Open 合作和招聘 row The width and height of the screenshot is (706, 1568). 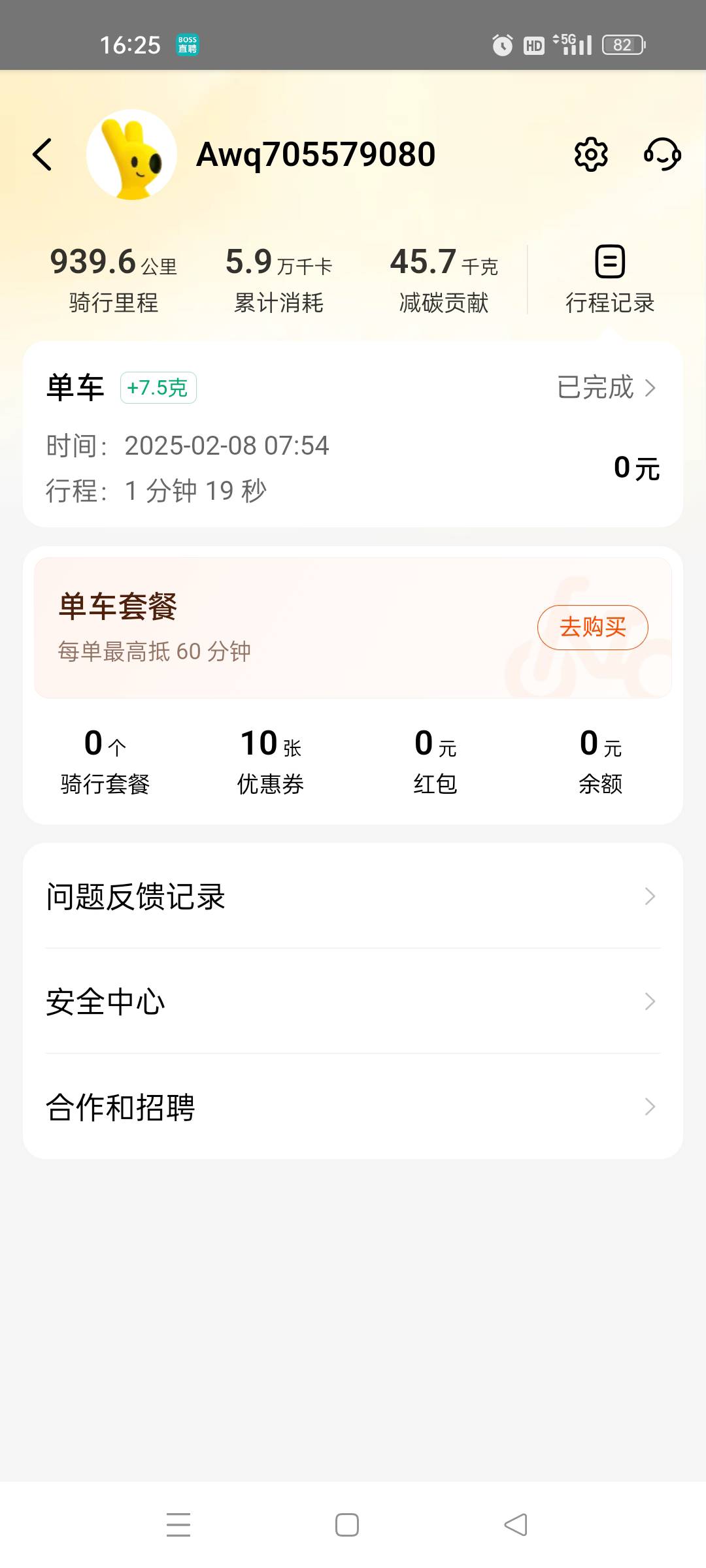(353, 1107)
